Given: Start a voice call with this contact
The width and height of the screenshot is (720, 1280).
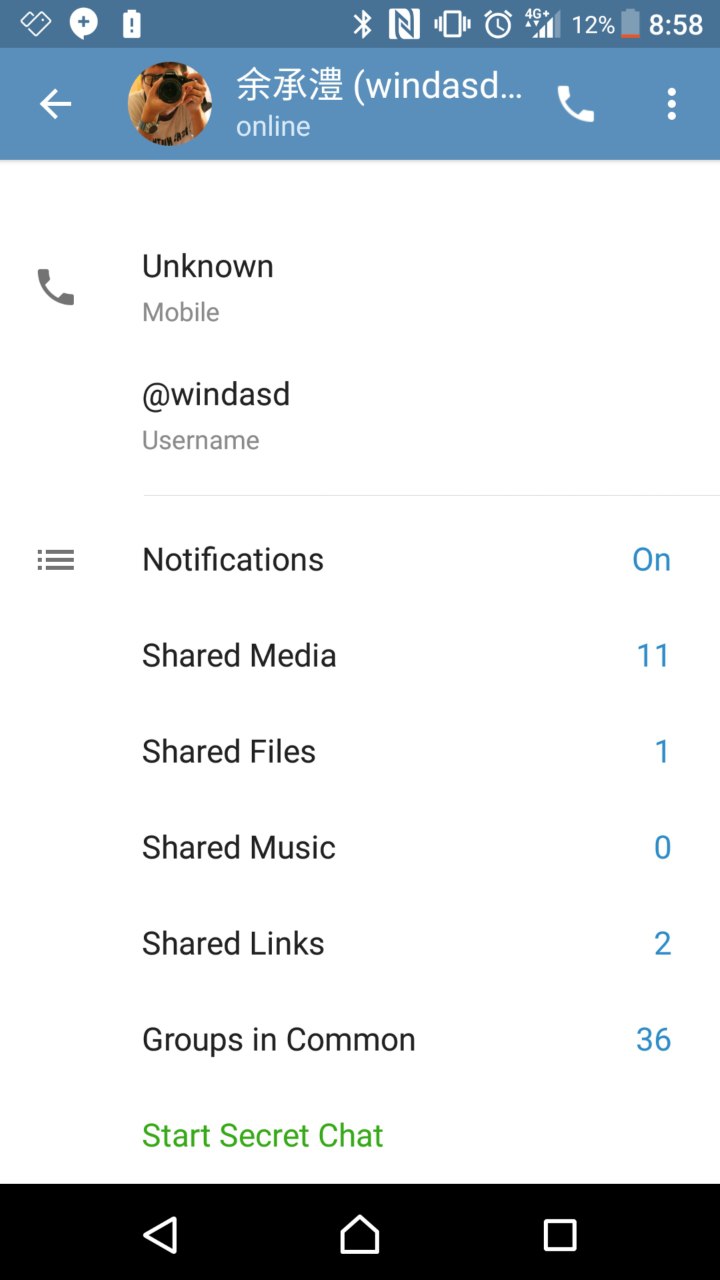Looking at the screenshot, I should tap(575, 104).
